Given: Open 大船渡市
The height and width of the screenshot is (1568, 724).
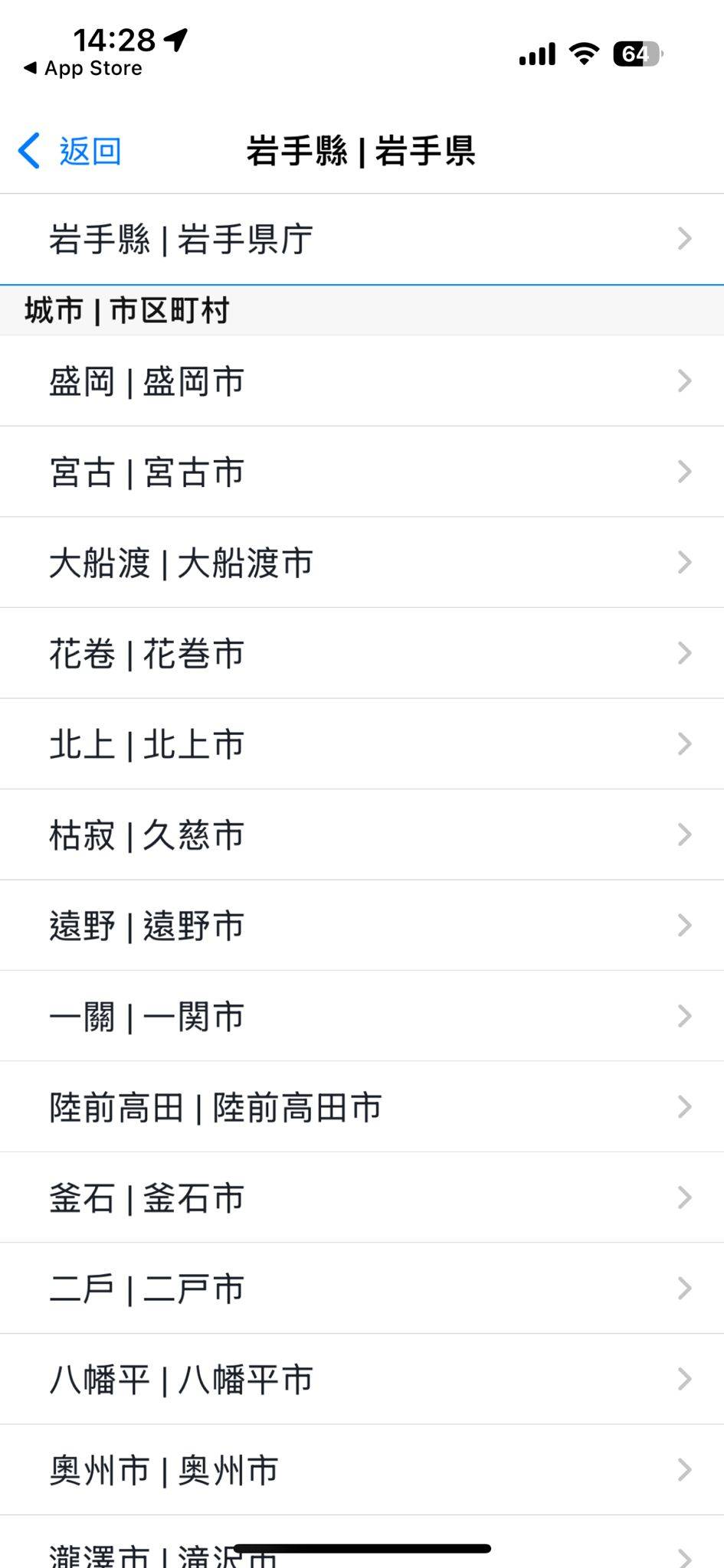Looking at the screenshot, I should coord(362,563).
